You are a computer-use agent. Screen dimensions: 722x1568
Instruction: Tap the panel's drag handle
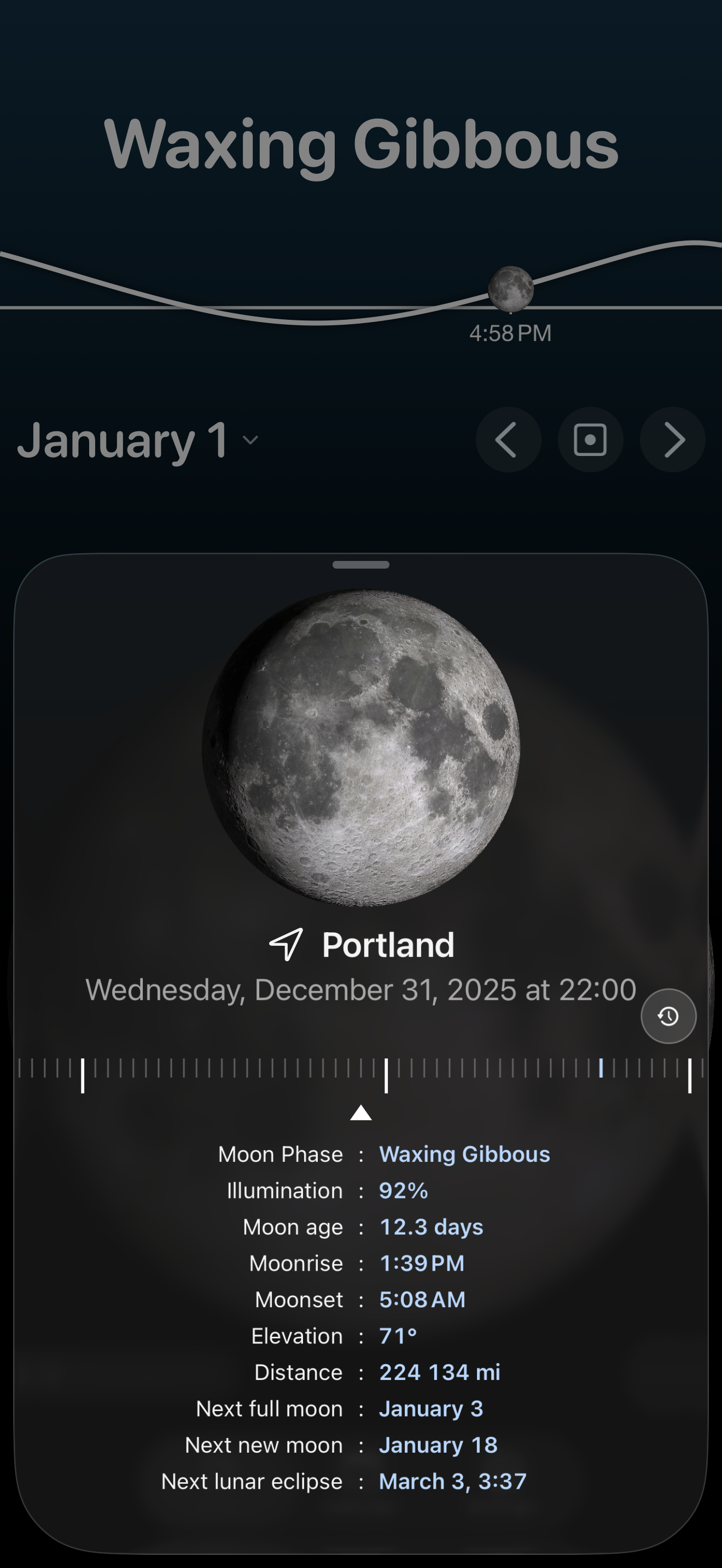pyautogui.click(x=360, y=565)
